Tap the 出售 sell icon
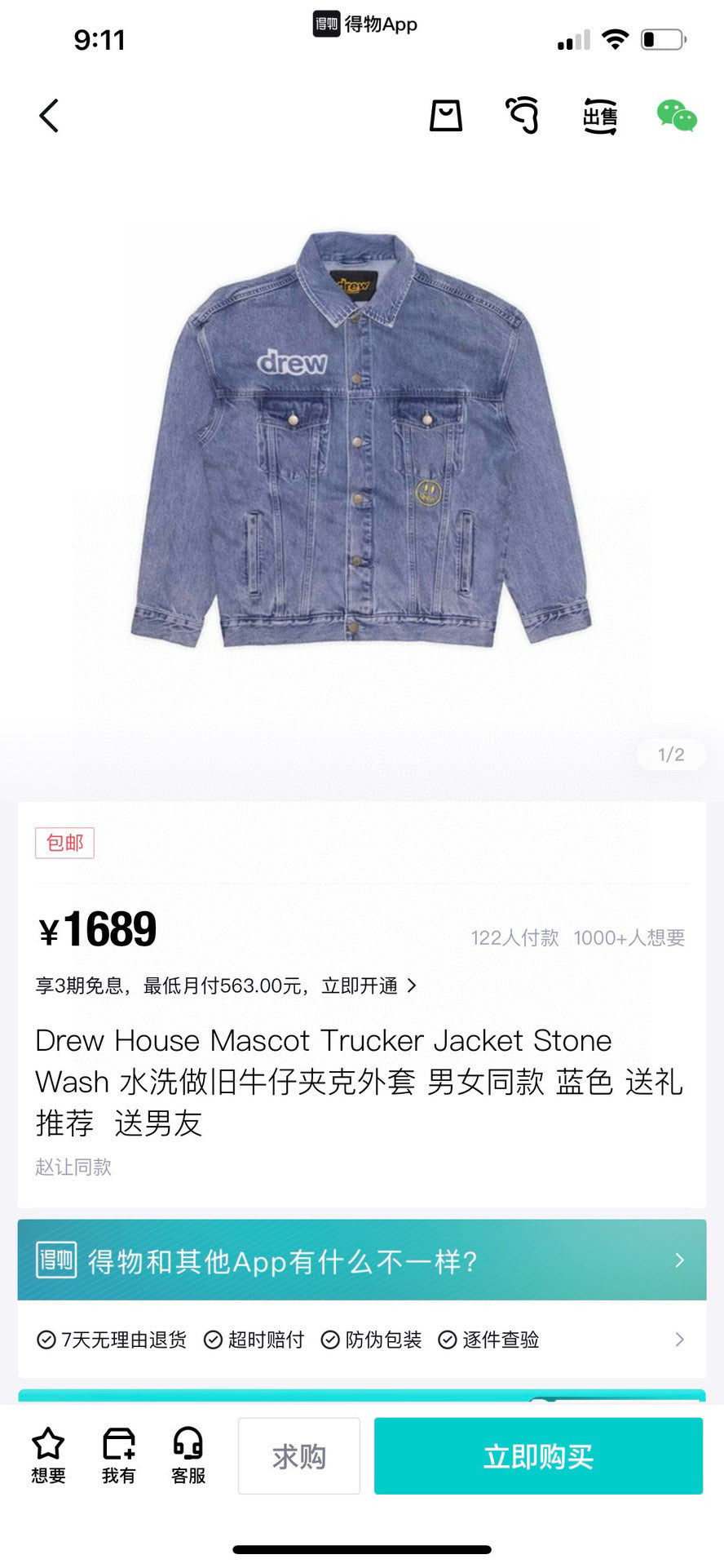724x1568 pixels. [x=600, y=116]
